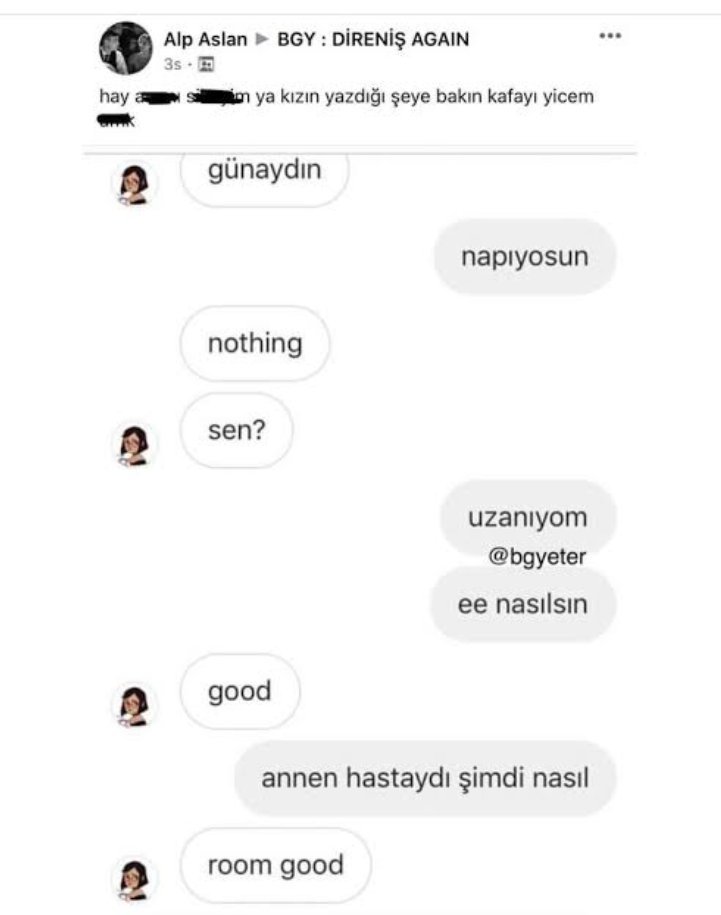Open the post's overflow menu
Screen dimensions: 721x915
point(609,36)
